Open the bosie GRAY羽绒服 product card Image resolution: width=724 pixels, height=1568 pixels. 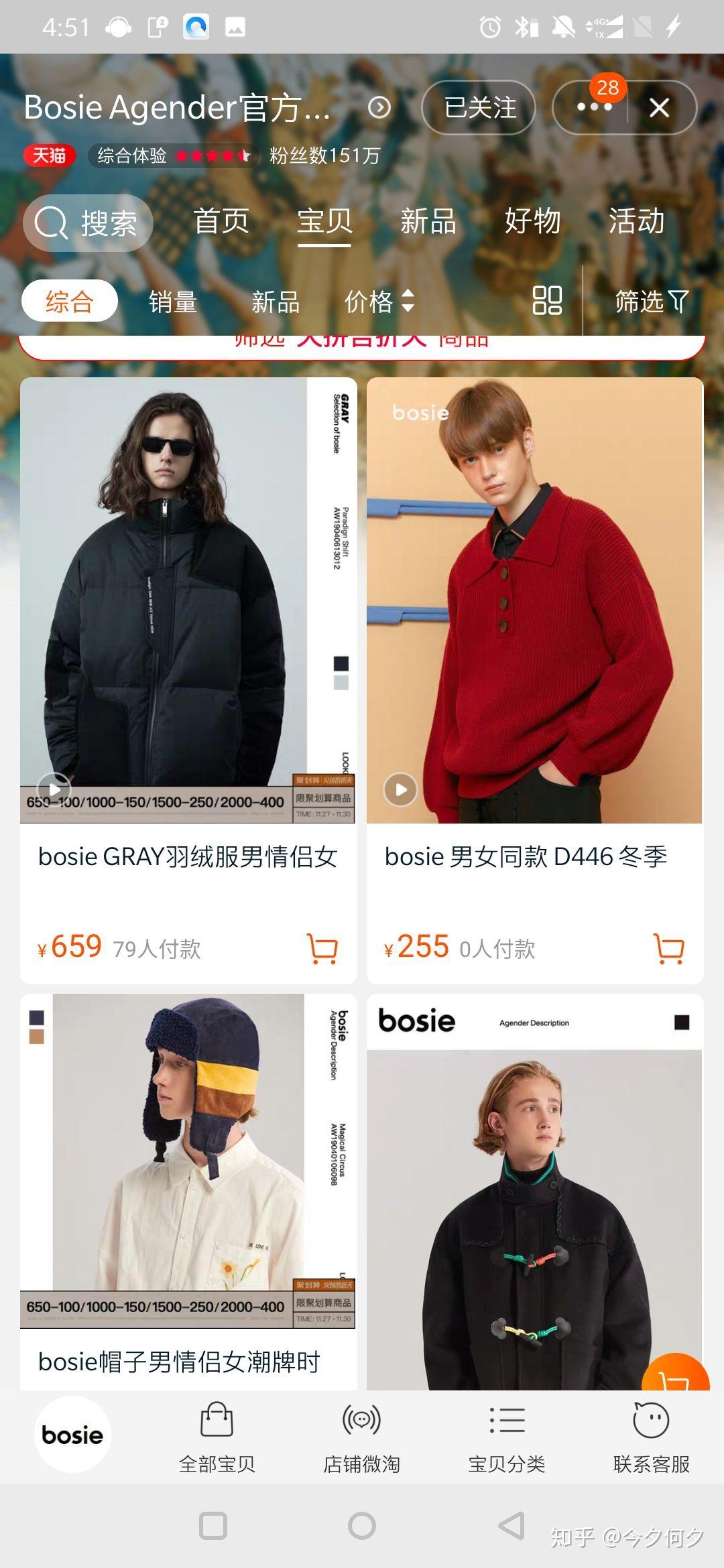[x=188, y=603]
